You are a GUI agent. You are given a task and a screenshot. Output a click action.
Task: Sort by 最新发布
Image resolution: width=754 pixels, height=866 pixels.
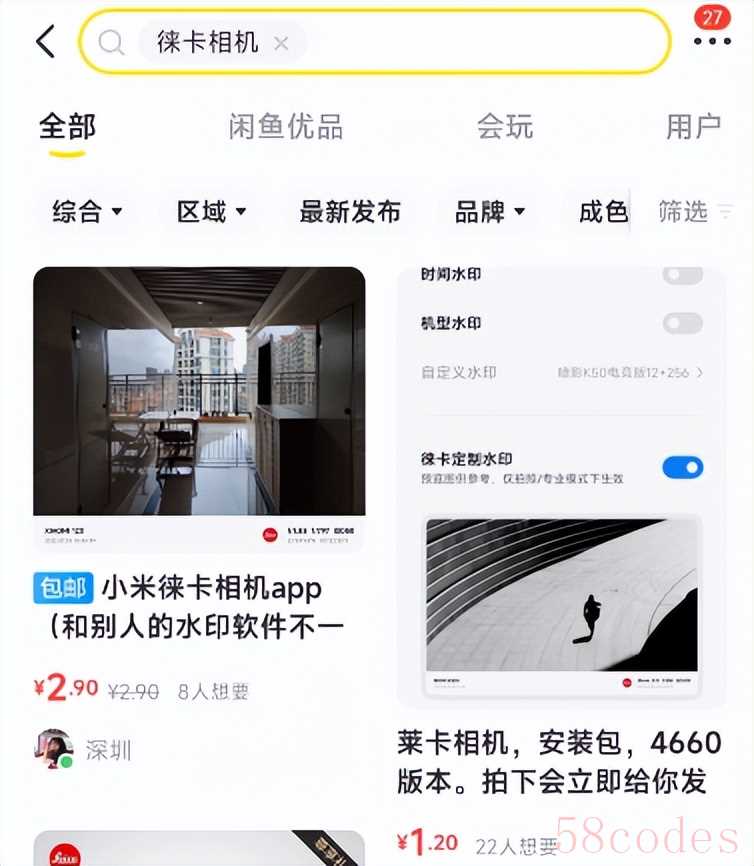(350, 212)
